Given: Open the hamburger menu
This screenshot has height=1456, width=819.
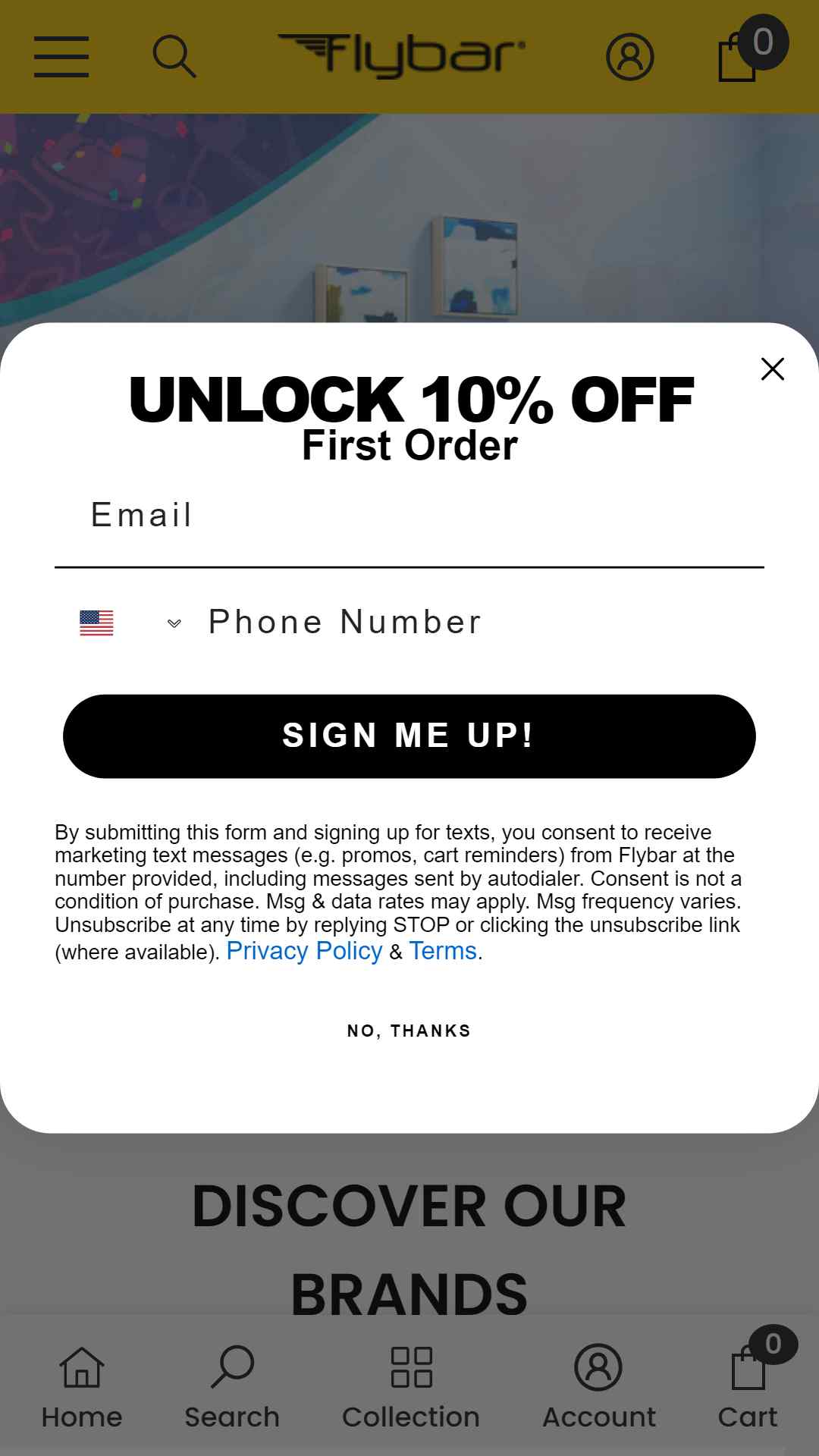Looking at the screenshot, I should point(61,57).
